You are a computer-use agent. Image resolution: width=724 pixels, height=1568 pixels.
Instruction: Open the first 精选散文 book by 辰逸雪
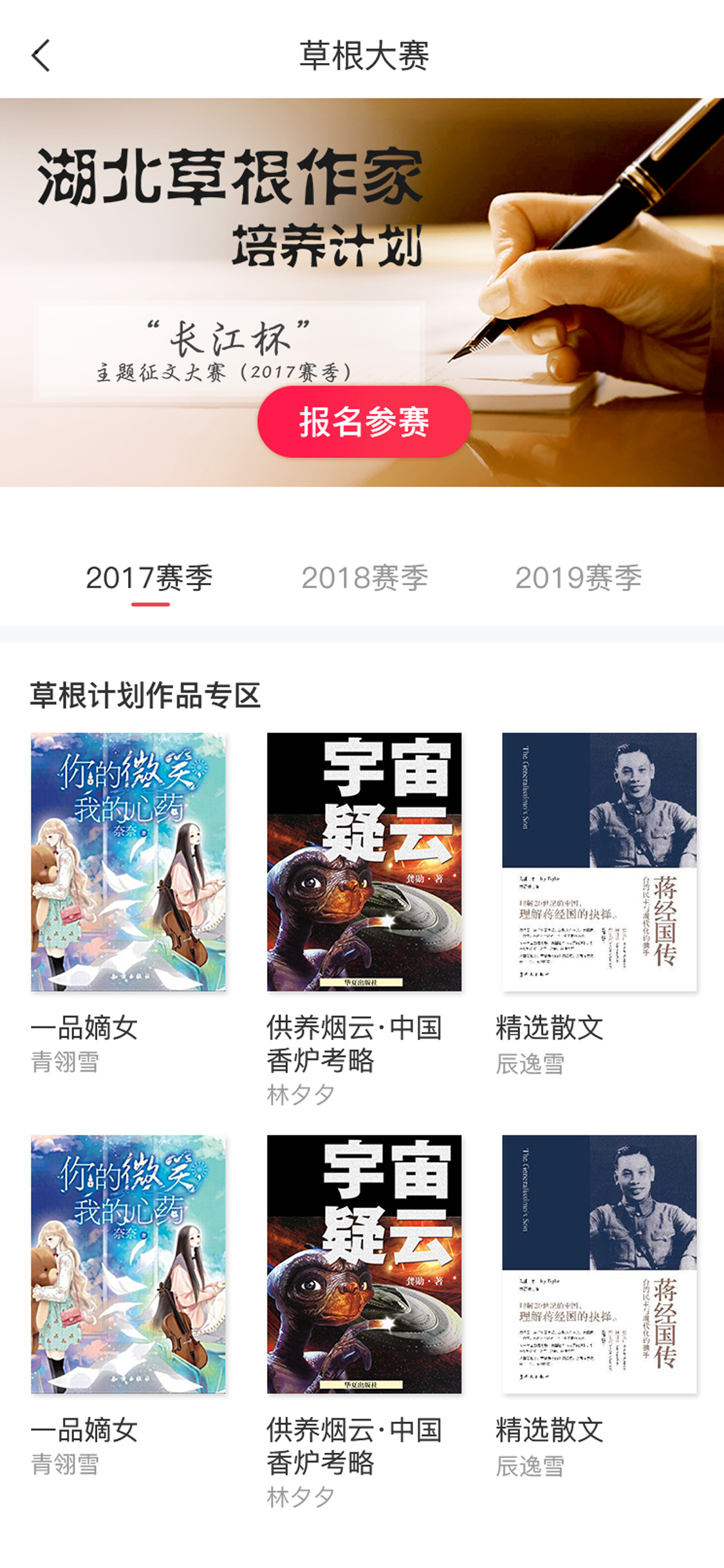599,861
